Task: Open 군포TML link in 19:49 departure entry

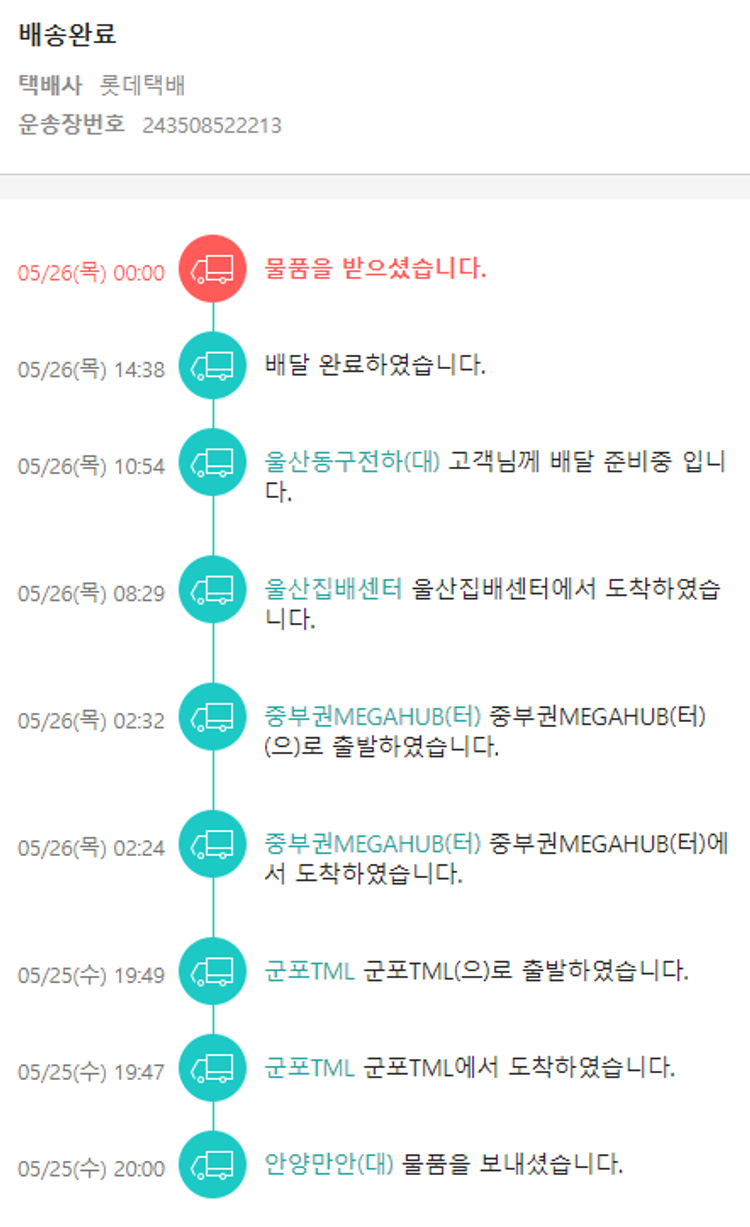Action: (309, 970)
